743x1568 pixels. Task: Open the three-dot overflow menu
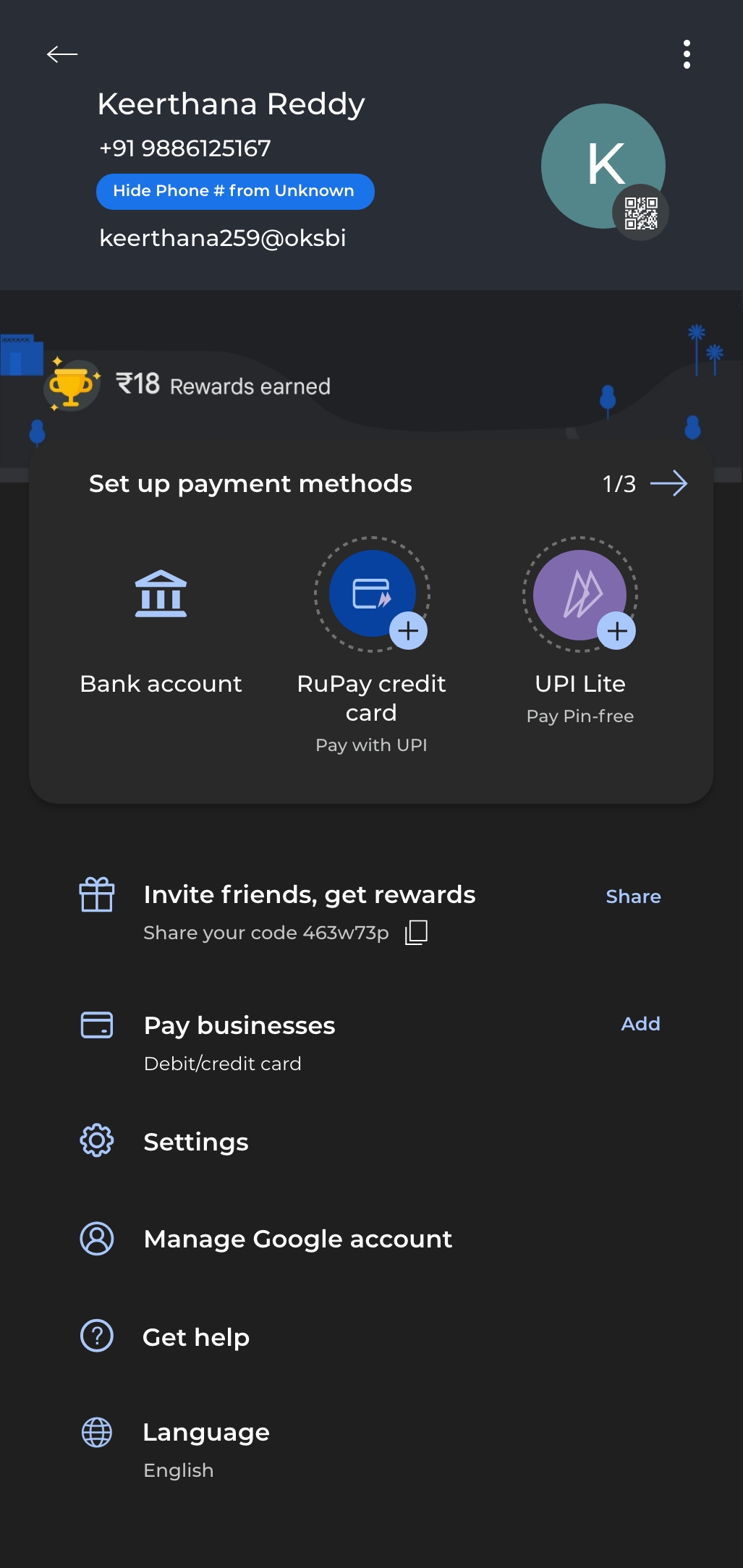pyautogui.click(x=687, y=54)
